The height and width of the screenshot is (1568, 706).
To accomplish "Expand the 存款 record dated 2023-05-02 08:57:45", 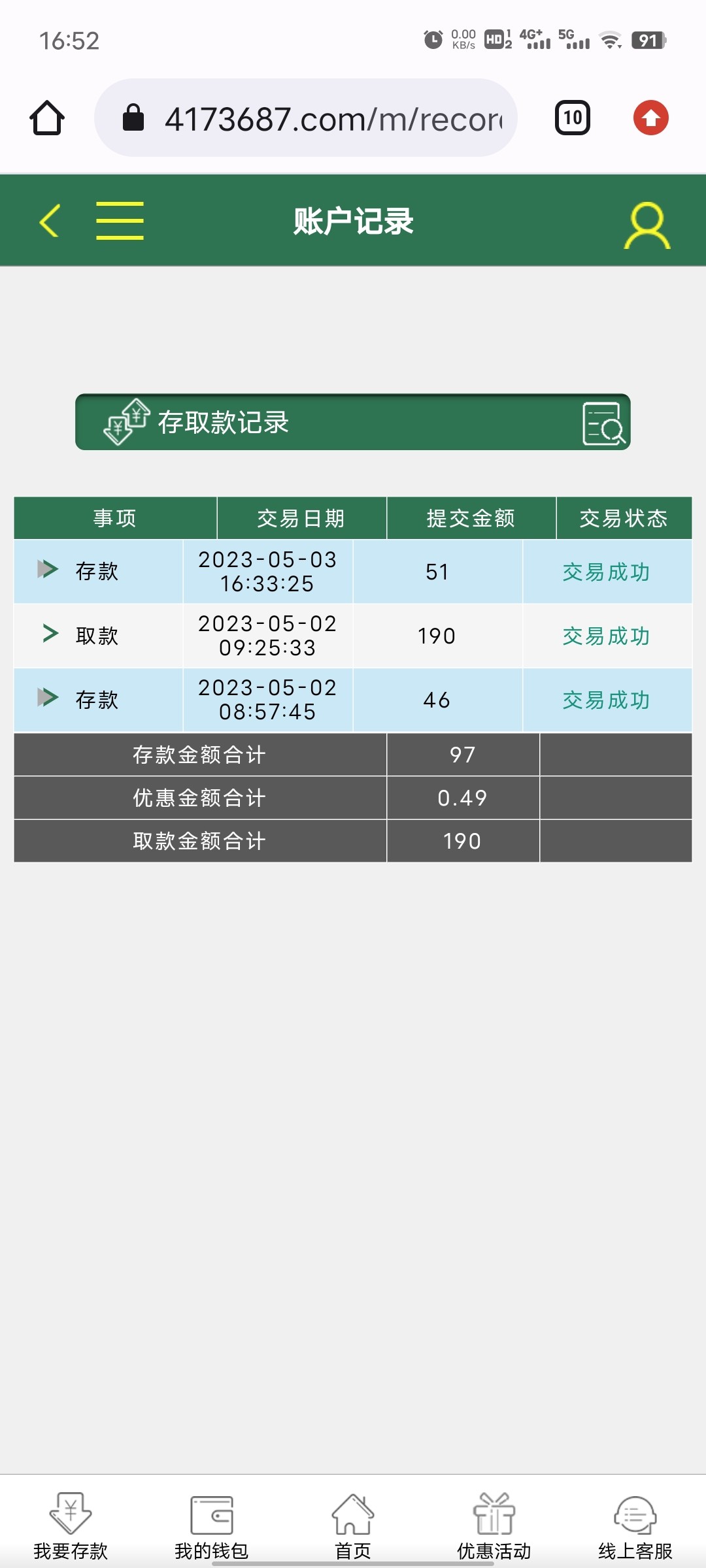I will (48, 698).
